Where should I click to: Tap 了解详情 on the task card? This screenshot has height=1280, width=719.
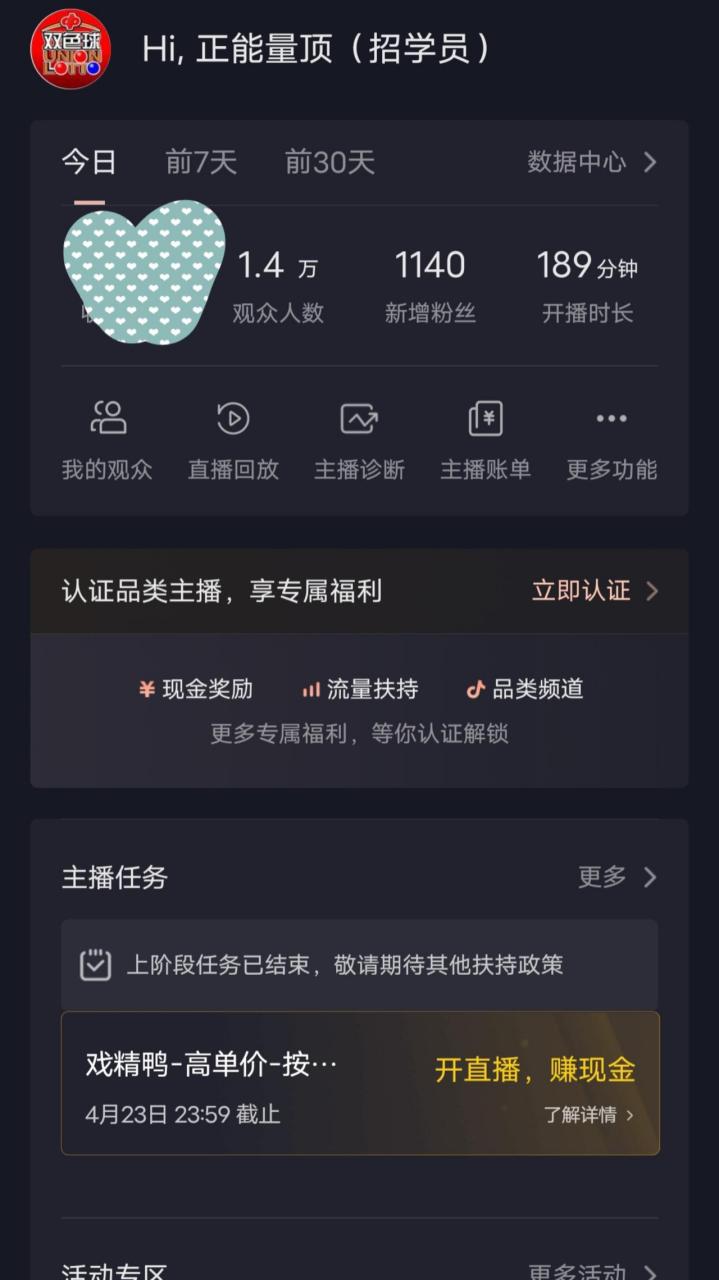pyautogui.click(x=588, y=1115)
